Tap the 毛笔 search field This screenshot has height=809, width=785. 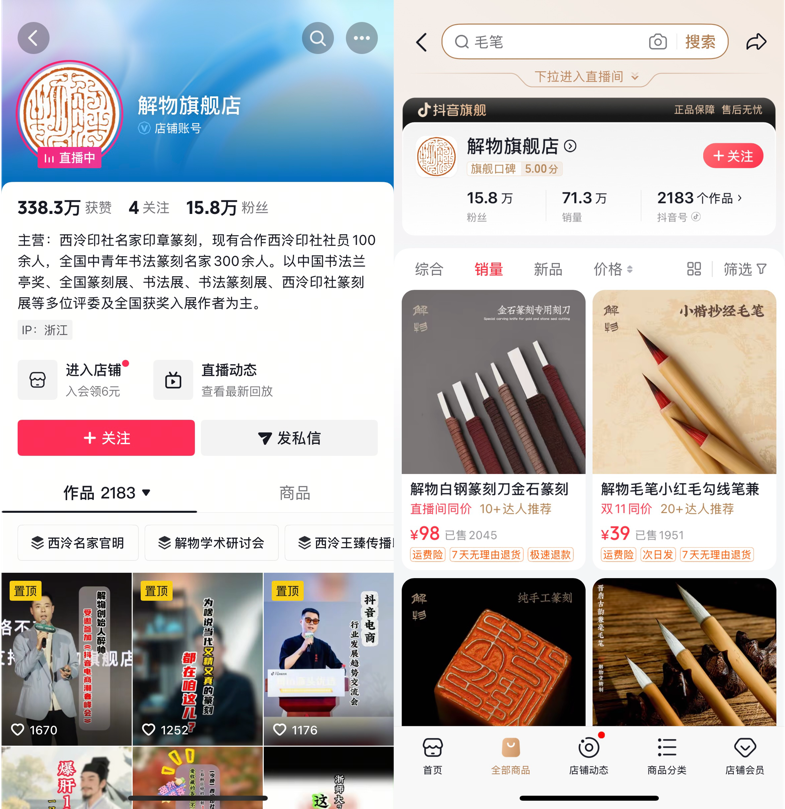pyautogui.click(x=555, y=42)
